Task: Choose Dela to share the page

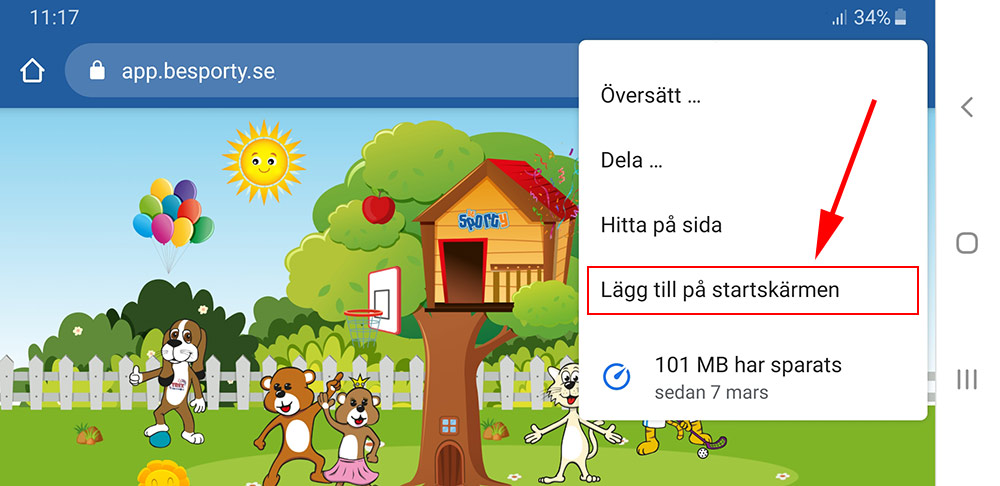Action: tap(632, 160)
